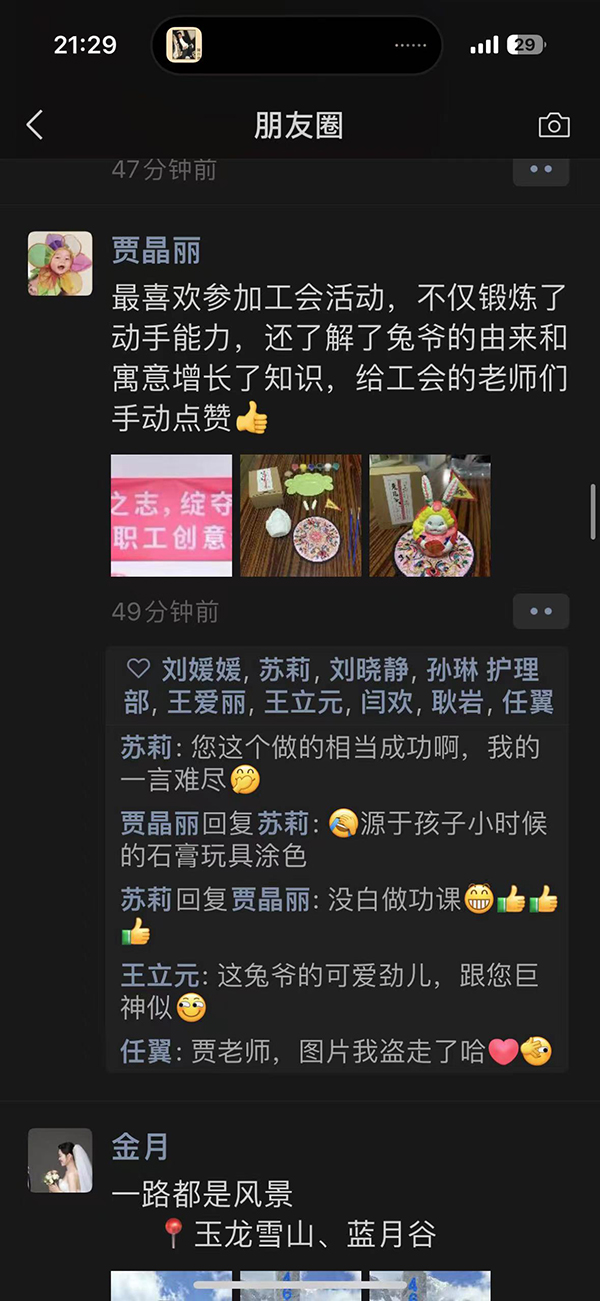View the craft materials photo in 贾晶丽's post

pyautogui.click(x=300, y=515)
